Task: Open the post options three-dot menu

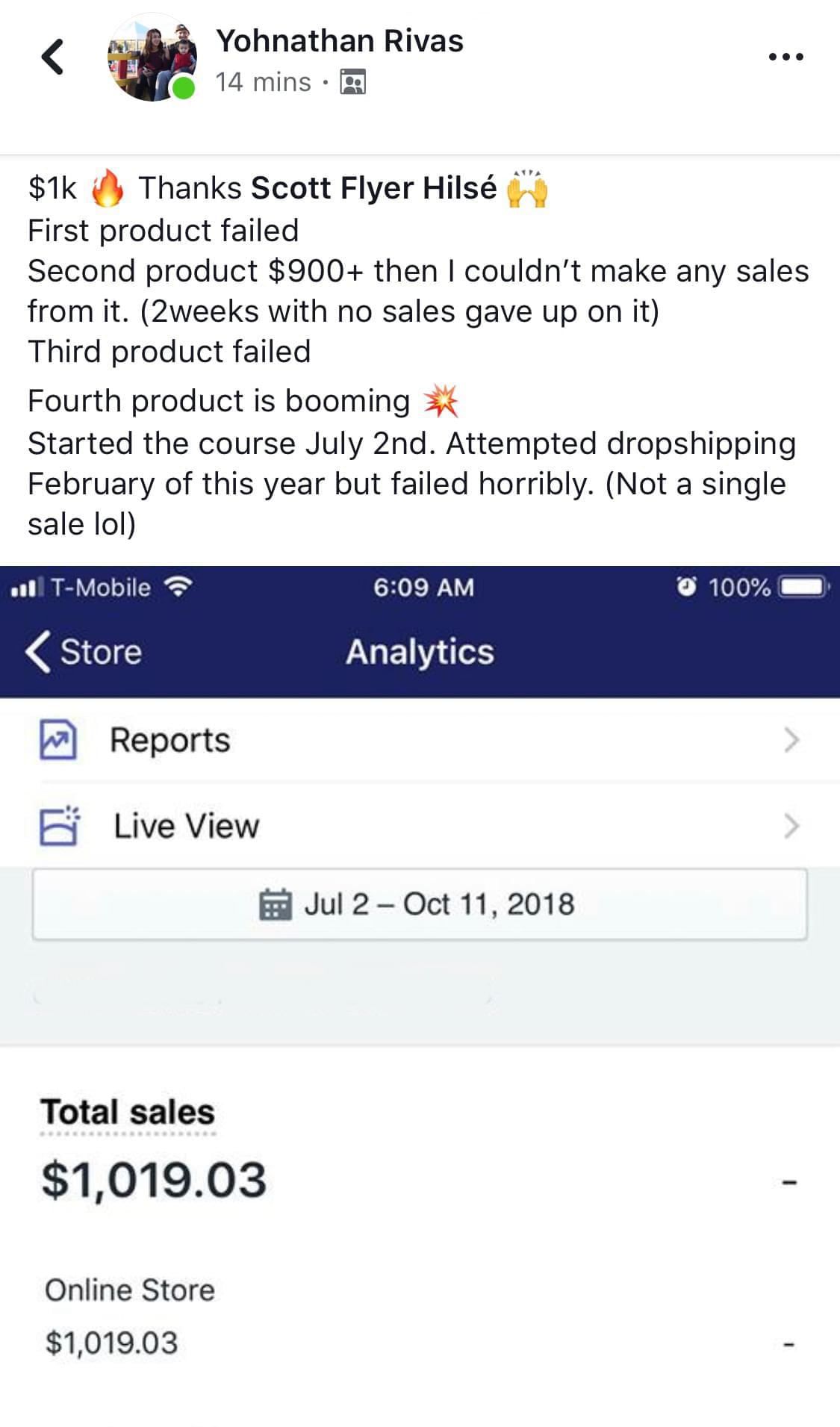Action: pyautogui.click(x=785, y=57)
